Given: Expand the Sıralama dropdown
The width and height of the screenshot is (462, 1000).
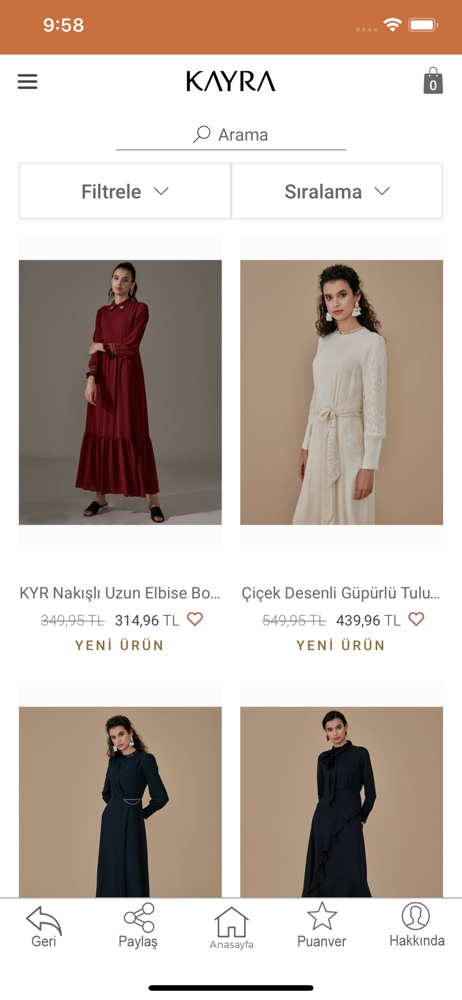Looking at the screenshot, I should click(x=337, y=191).
